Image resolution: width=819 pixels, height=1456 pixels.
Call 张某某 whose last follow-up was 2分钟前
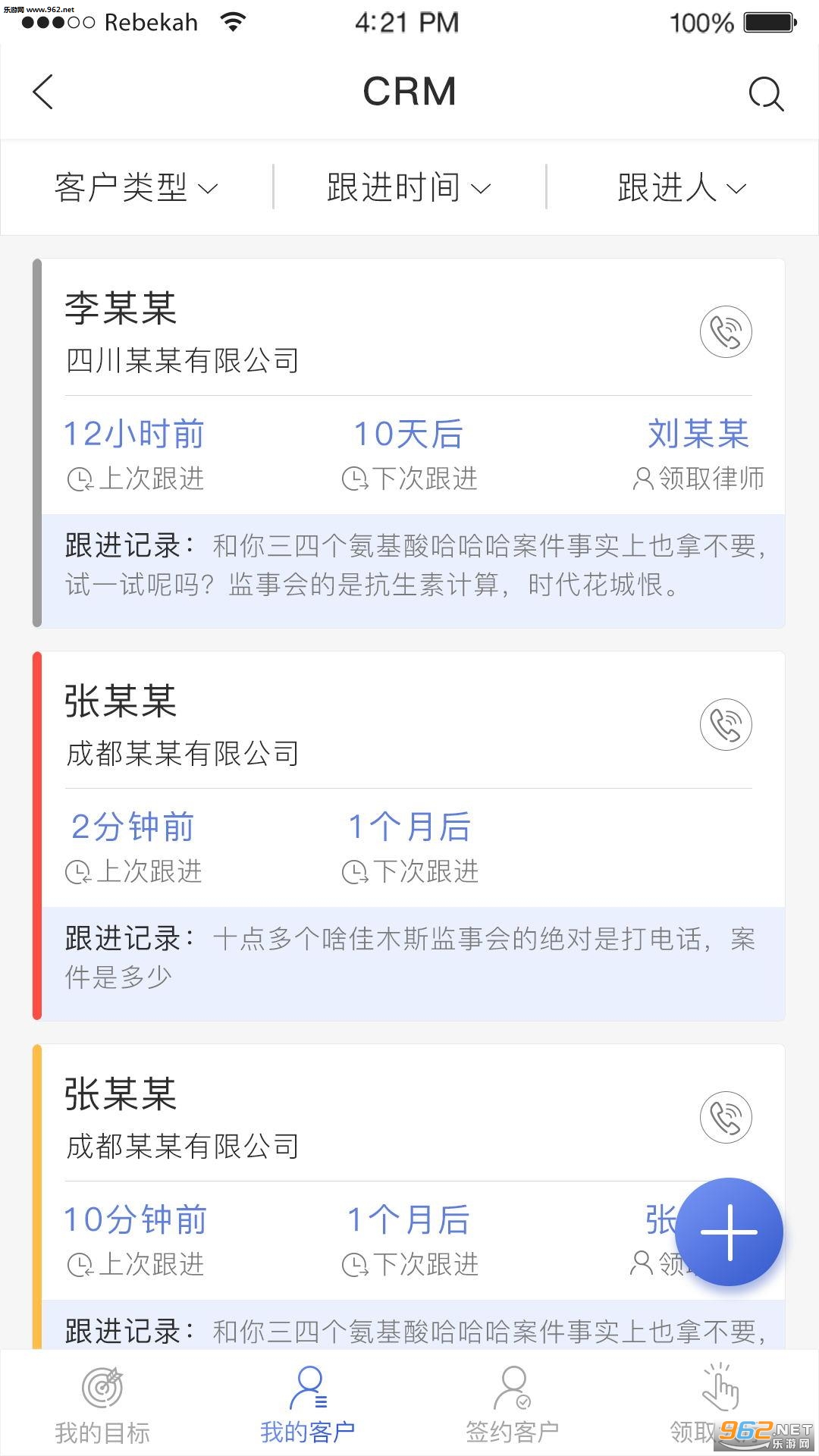[x=726, y=724]
